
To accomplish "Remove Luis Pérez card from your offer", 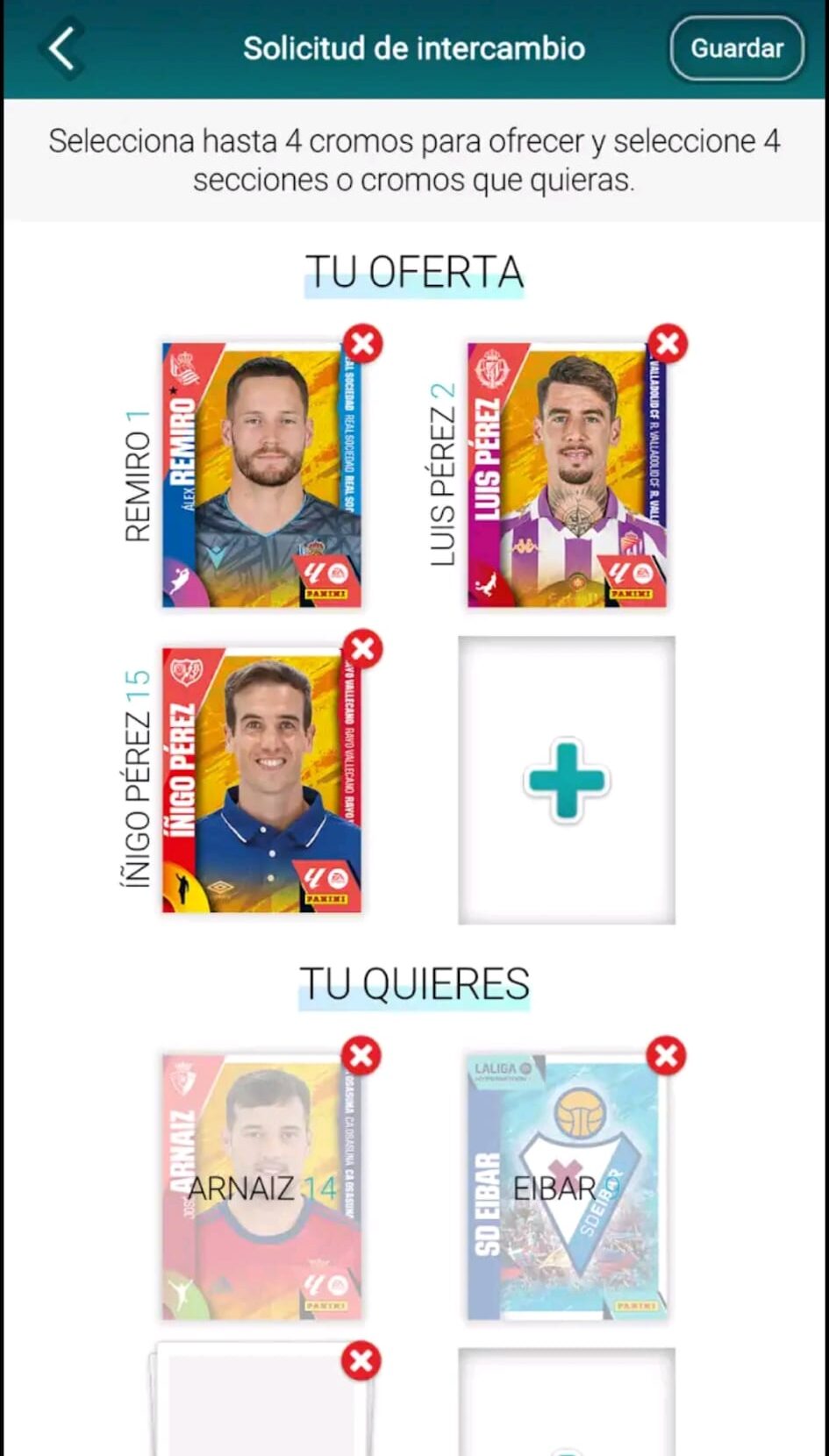I will [668, 344].
